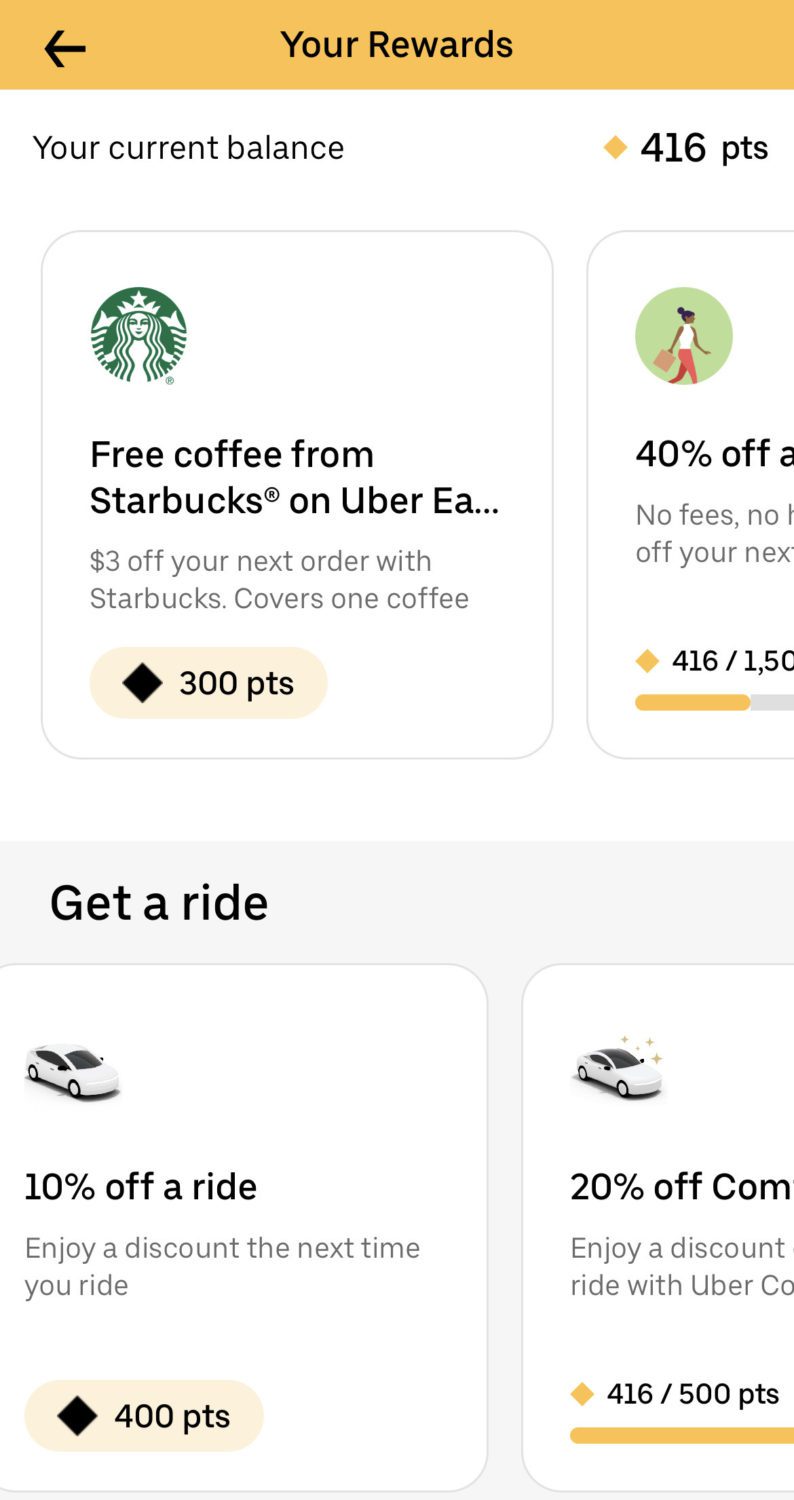Tap the Your Rewards title bar
This screenshot has width=794, height=1500.
397,44
